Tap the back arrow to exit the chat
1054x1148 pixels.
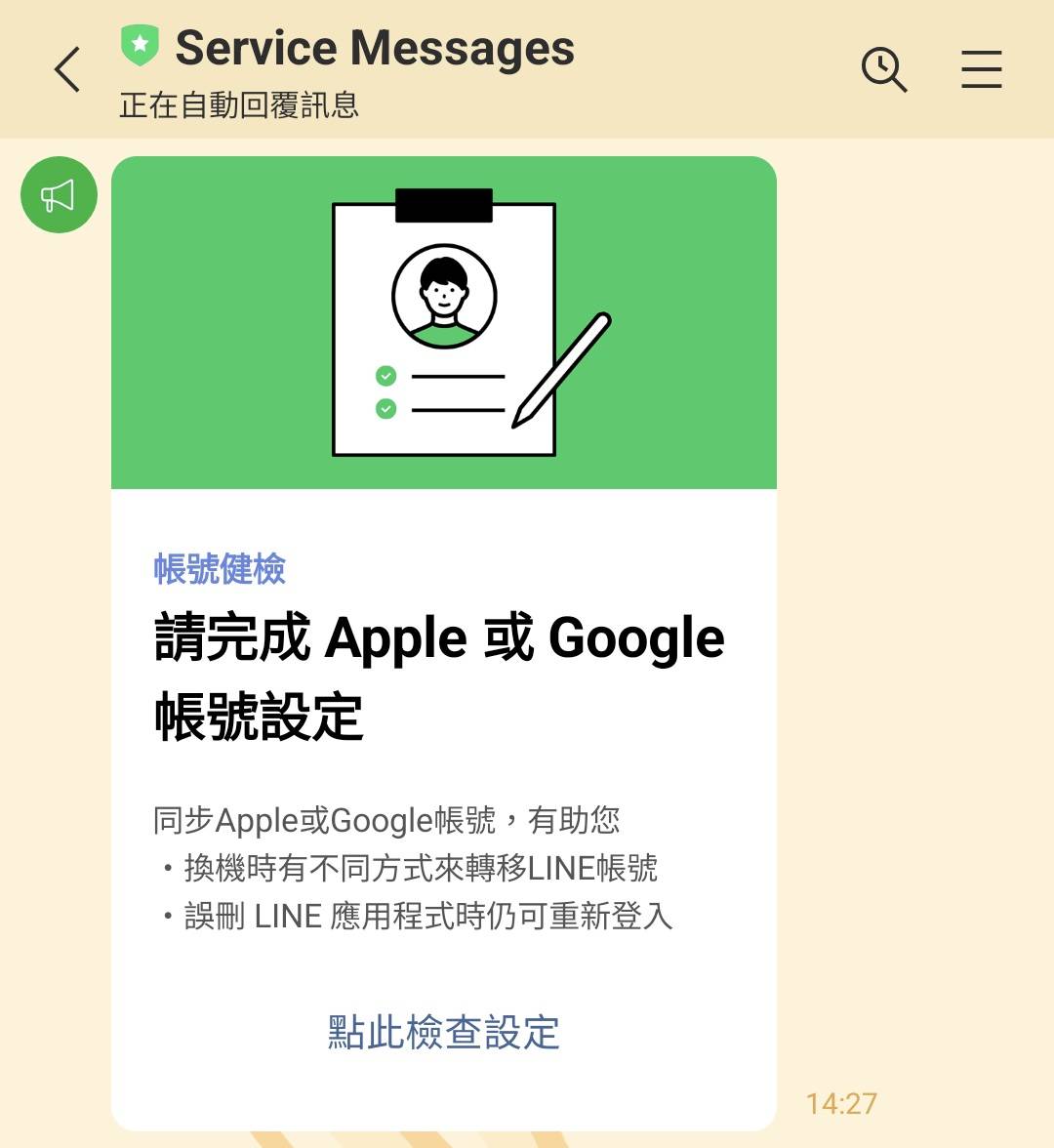click(66, 69)
